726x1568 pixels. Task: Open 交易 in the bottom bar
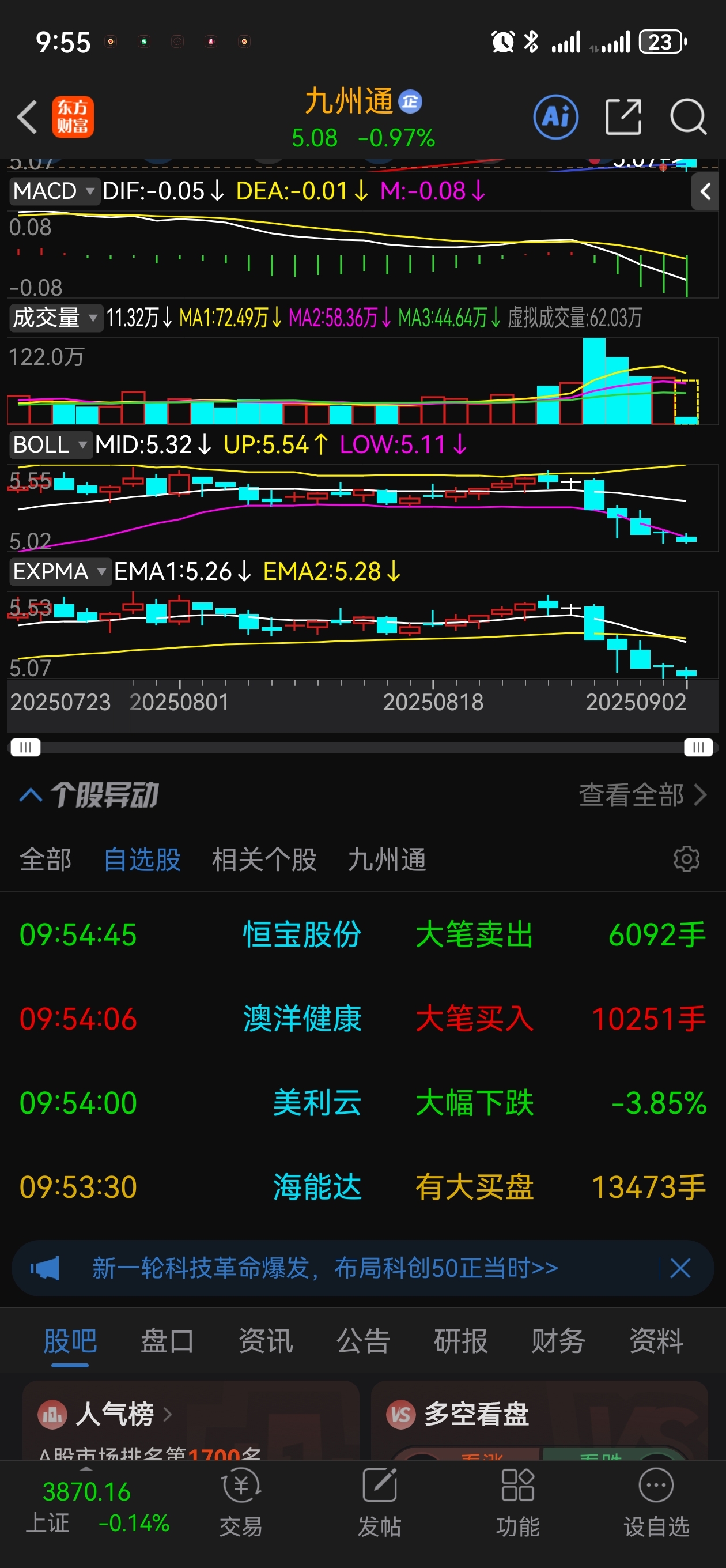tap(241, 1502)
